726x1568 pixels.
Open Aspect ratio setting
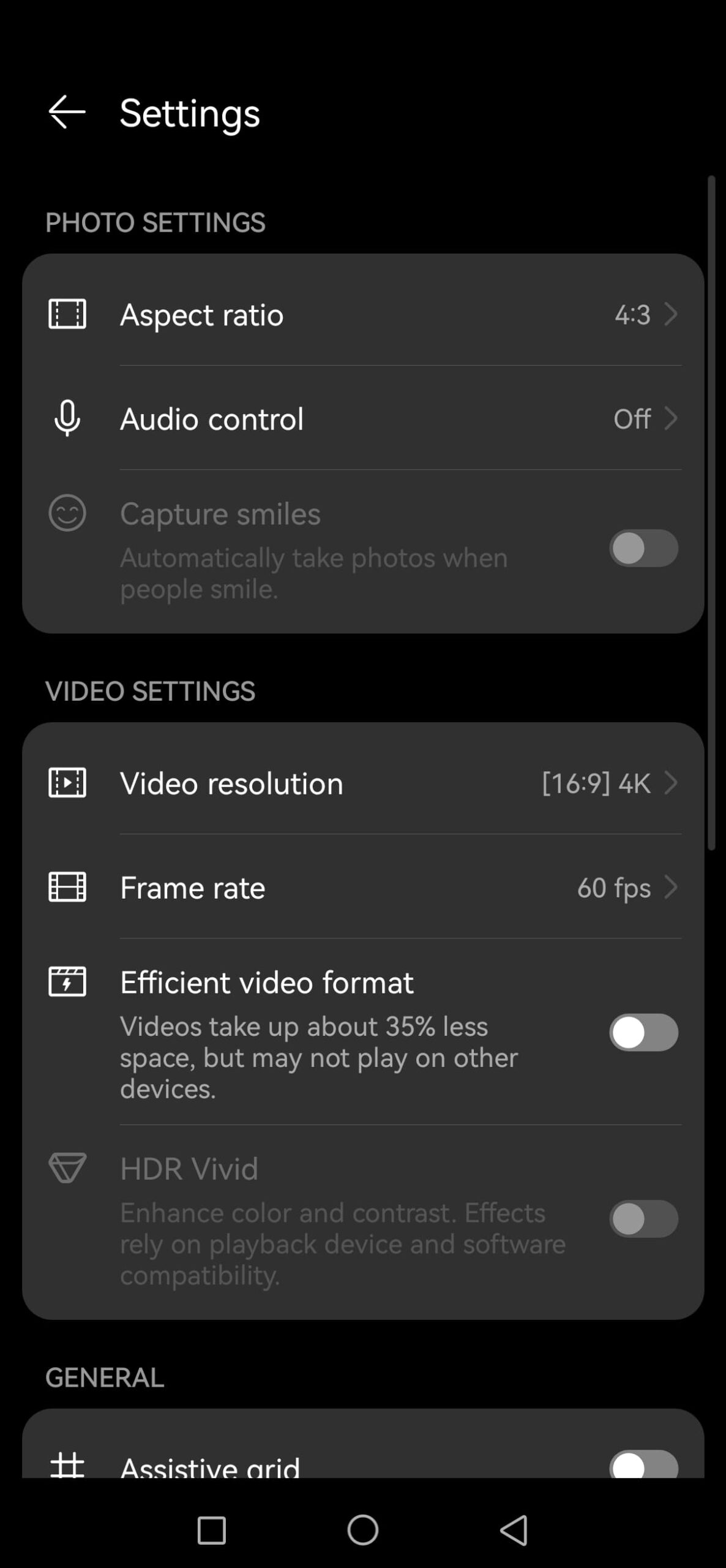[364, 315]
